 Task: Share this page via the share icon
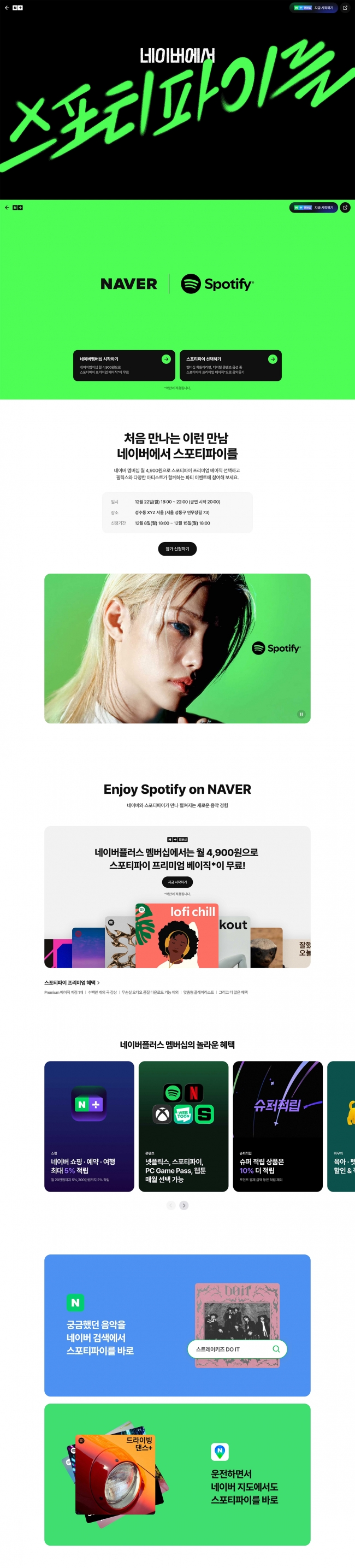click(345, 208)
